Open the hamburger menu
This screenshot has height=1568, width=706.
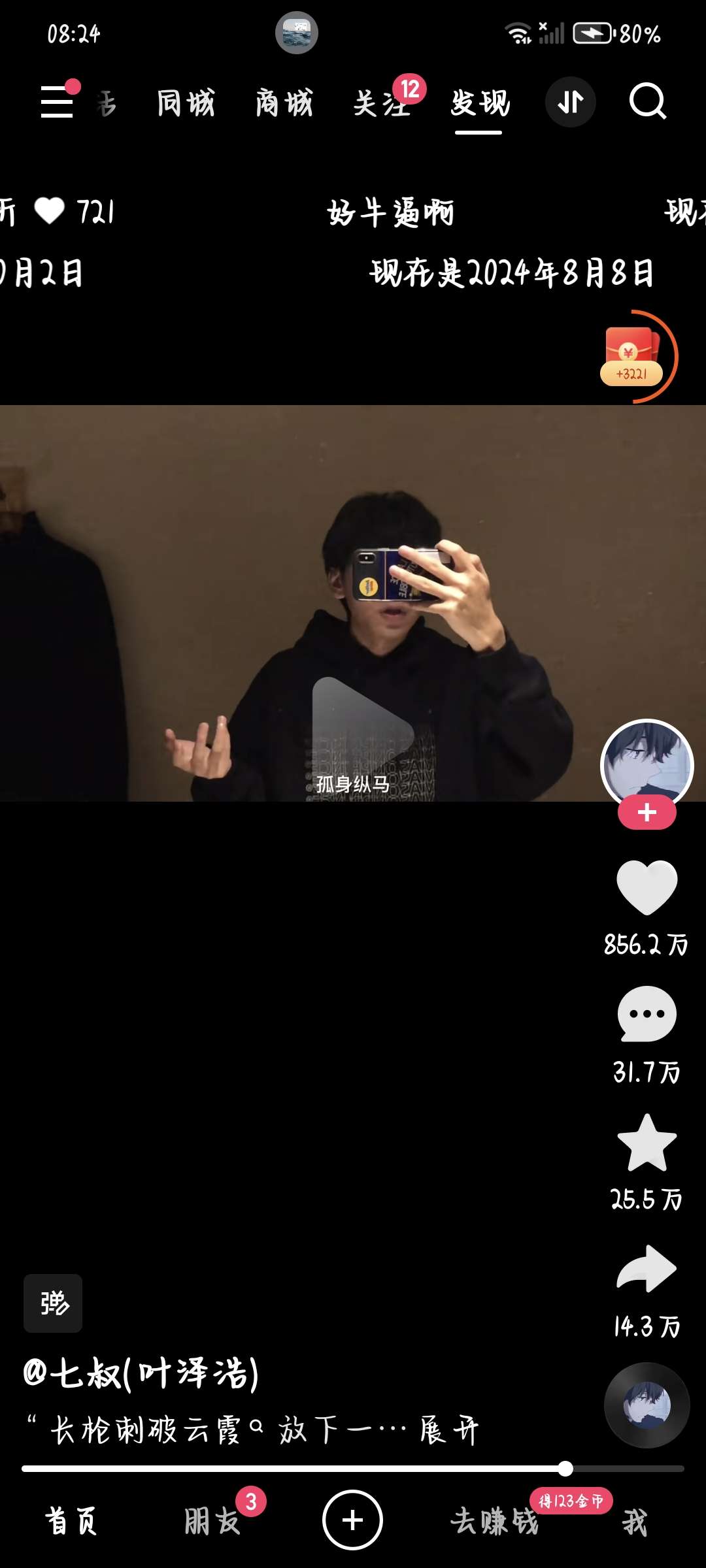(58, 101)
